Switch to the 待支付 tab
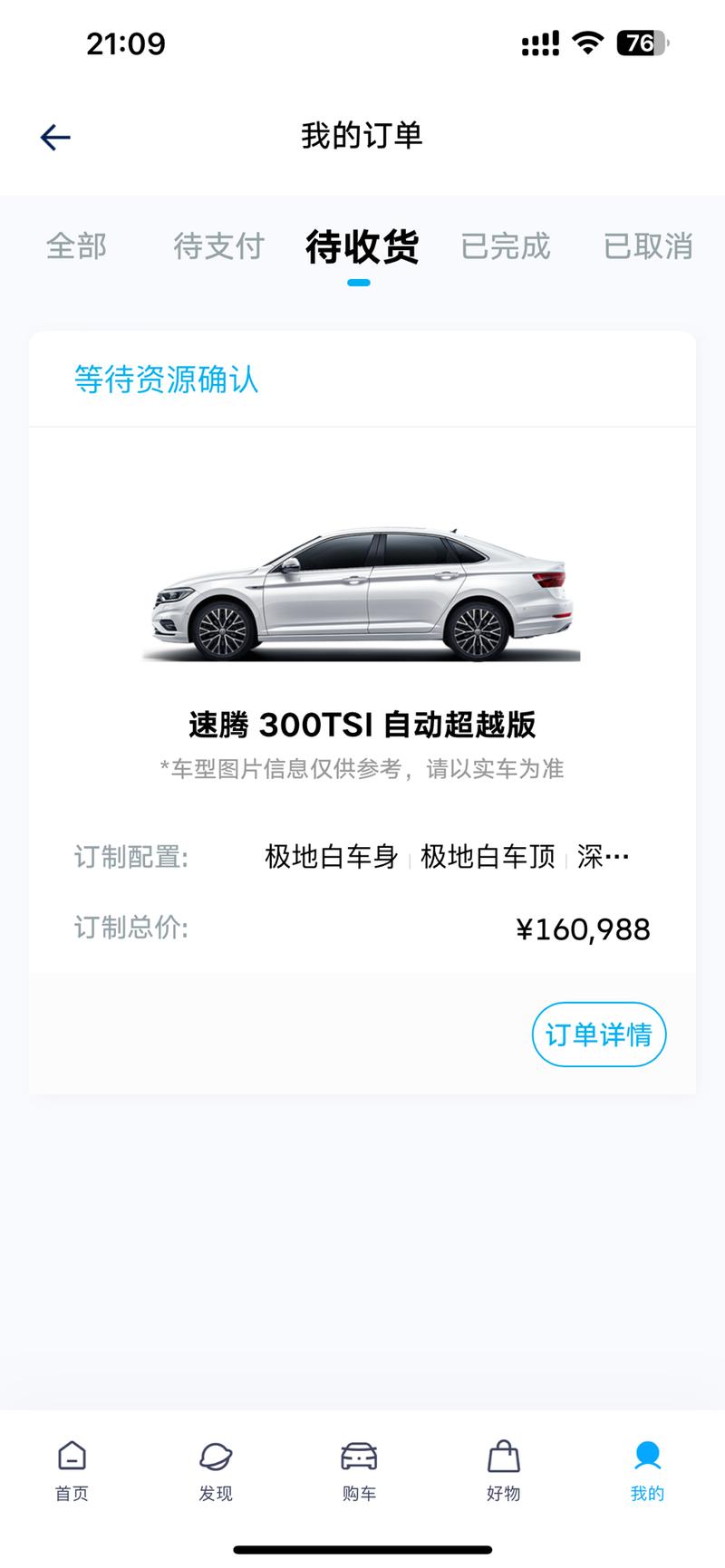This screenshot has width=725, height=1568. [x=218, y=246]
